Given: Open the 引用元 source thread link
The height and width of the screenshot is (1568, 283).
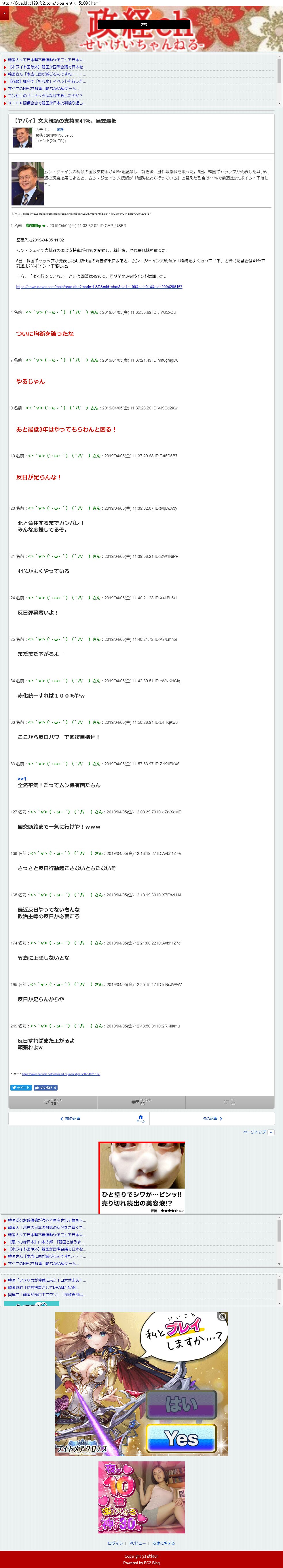Looking at the screenshot, I should point(61,1074).
